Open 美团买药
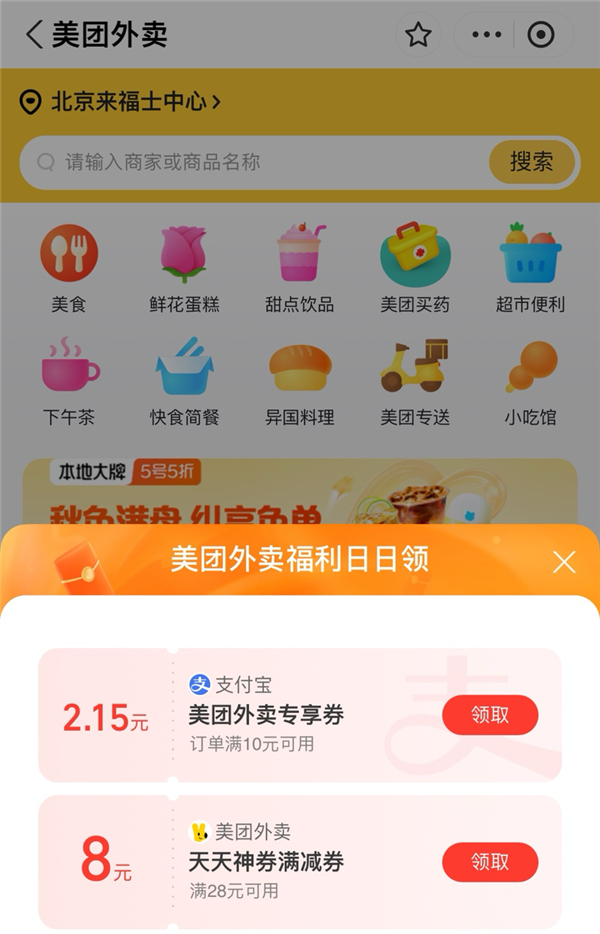The width and height of the screenshot is (600, 934). click(415, 267)
